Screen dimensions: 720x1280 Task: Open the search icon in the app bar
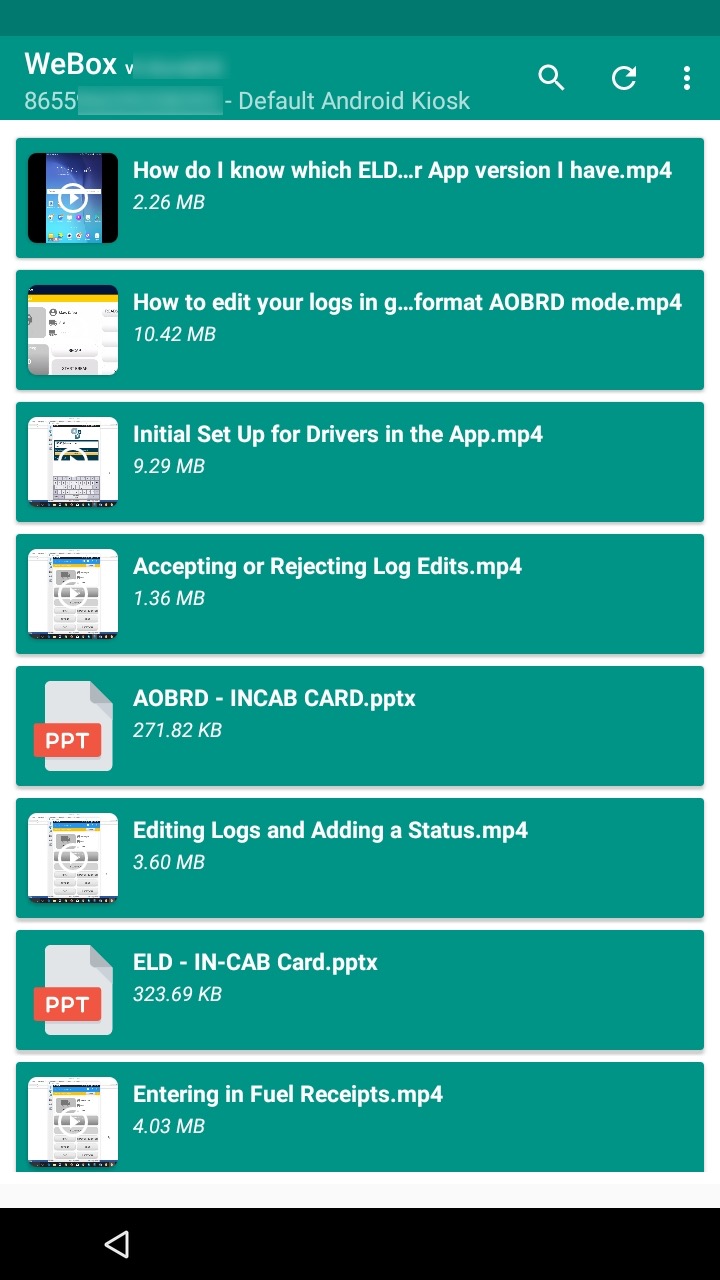pyautogui.click(x=551, y=78)
